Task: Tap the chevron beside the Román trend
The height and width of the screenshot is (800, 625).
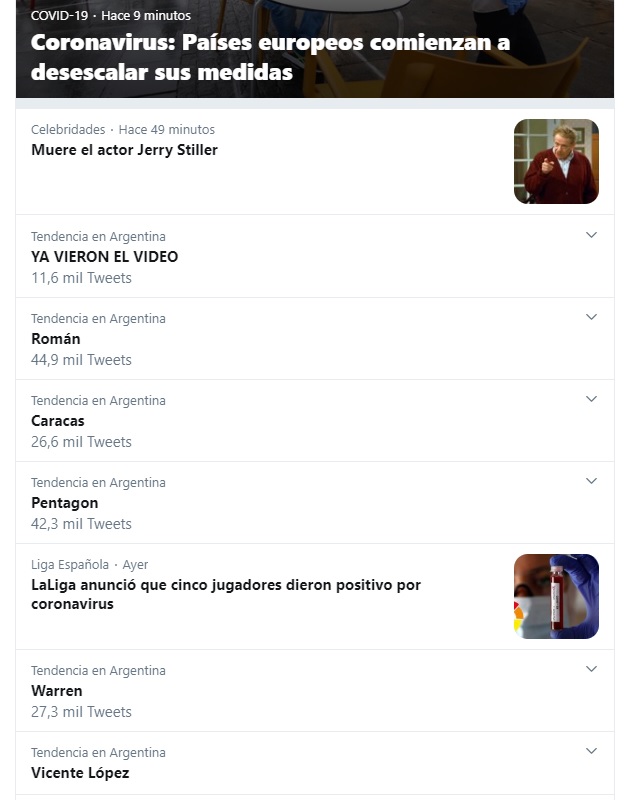Action: point(591,317)
